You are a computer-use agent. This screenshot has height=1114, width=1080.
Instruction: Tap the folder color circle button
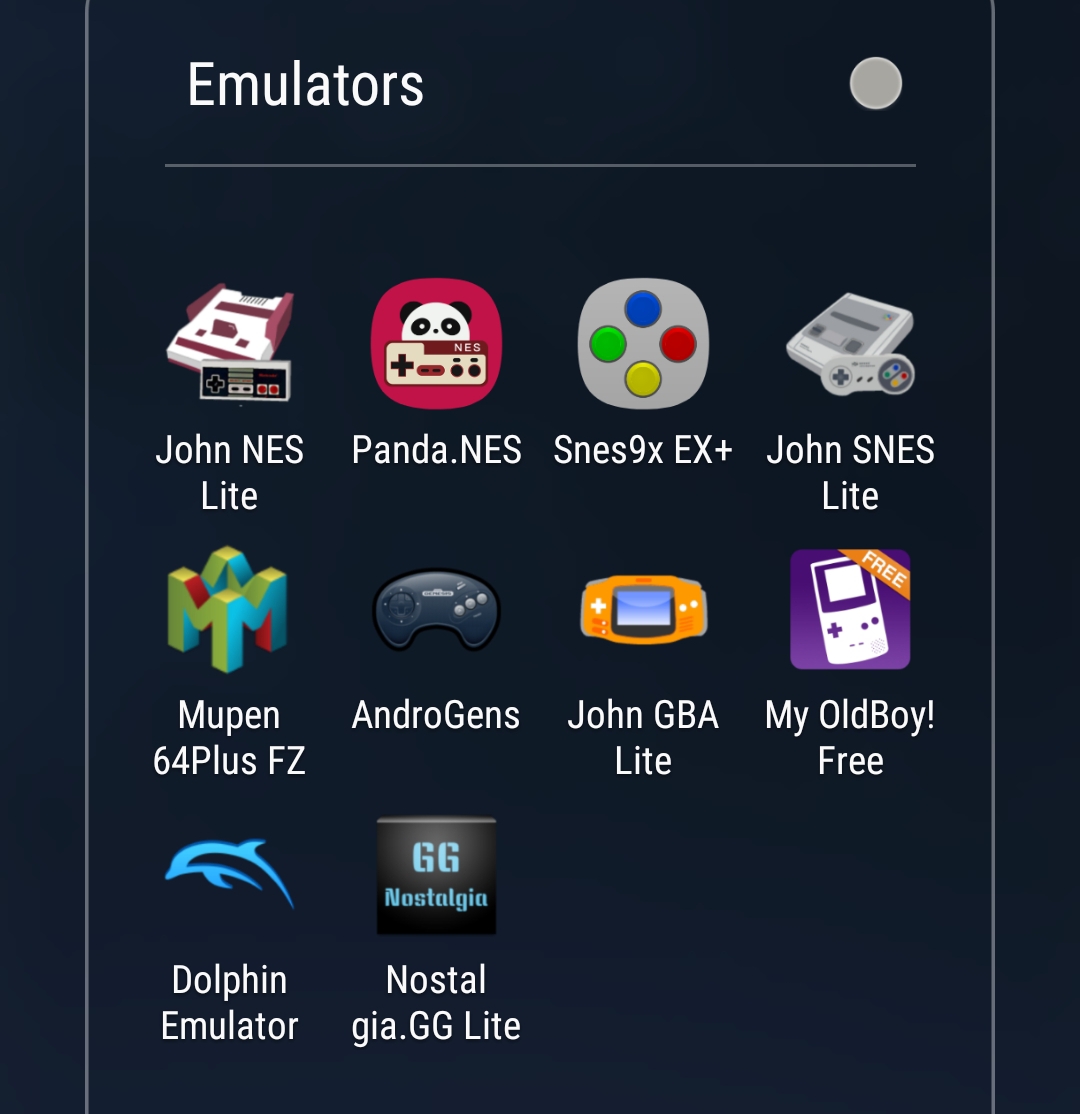[875, 83]
